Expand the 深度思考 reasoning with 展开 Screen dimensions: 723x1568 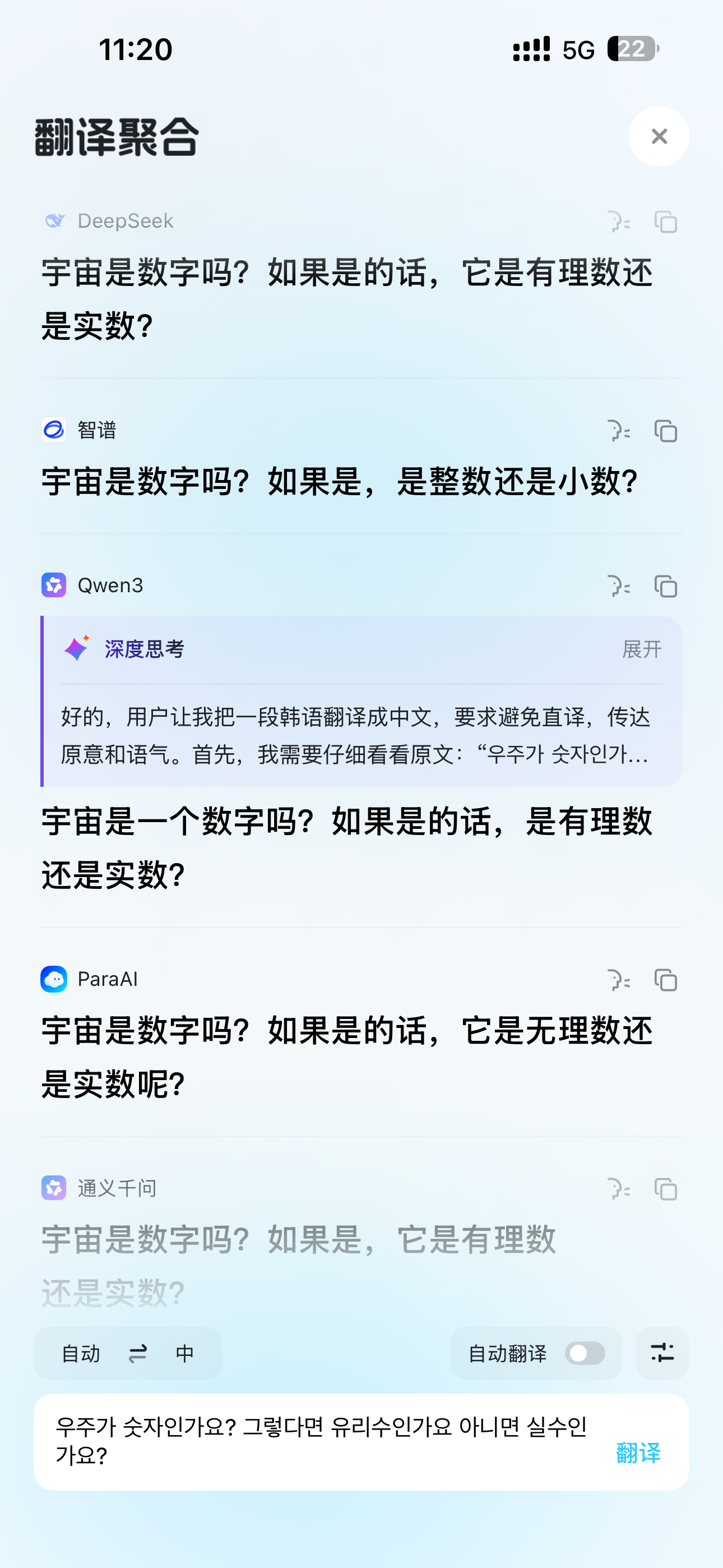[x=641, y=649]
